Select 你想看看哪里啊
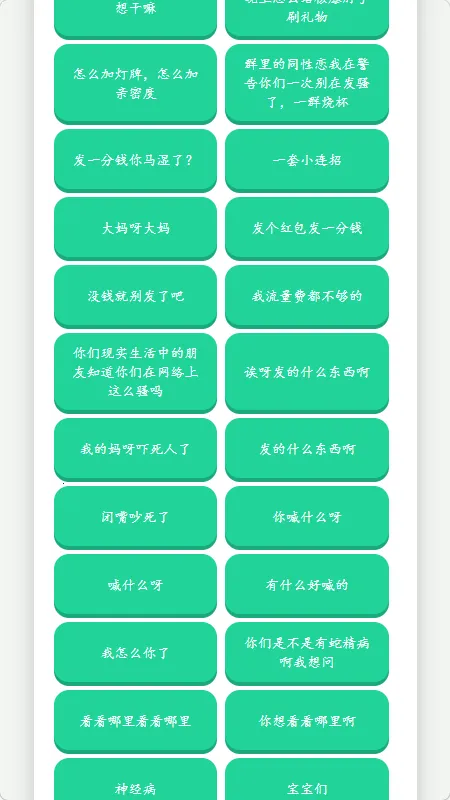Screen dimensions: 450x800 click(307, 721)
